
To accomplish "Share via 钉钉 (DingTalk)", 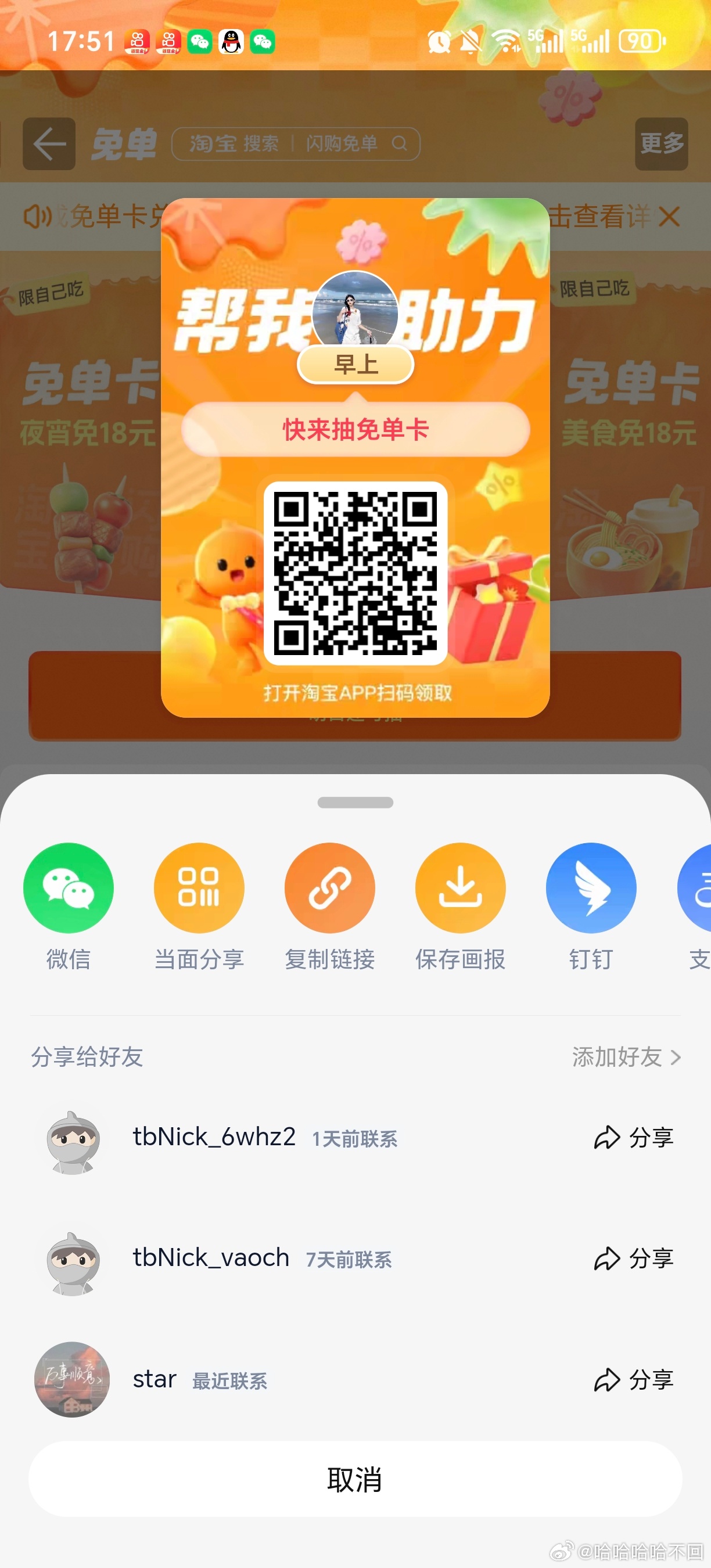I will tap(591, 888).
